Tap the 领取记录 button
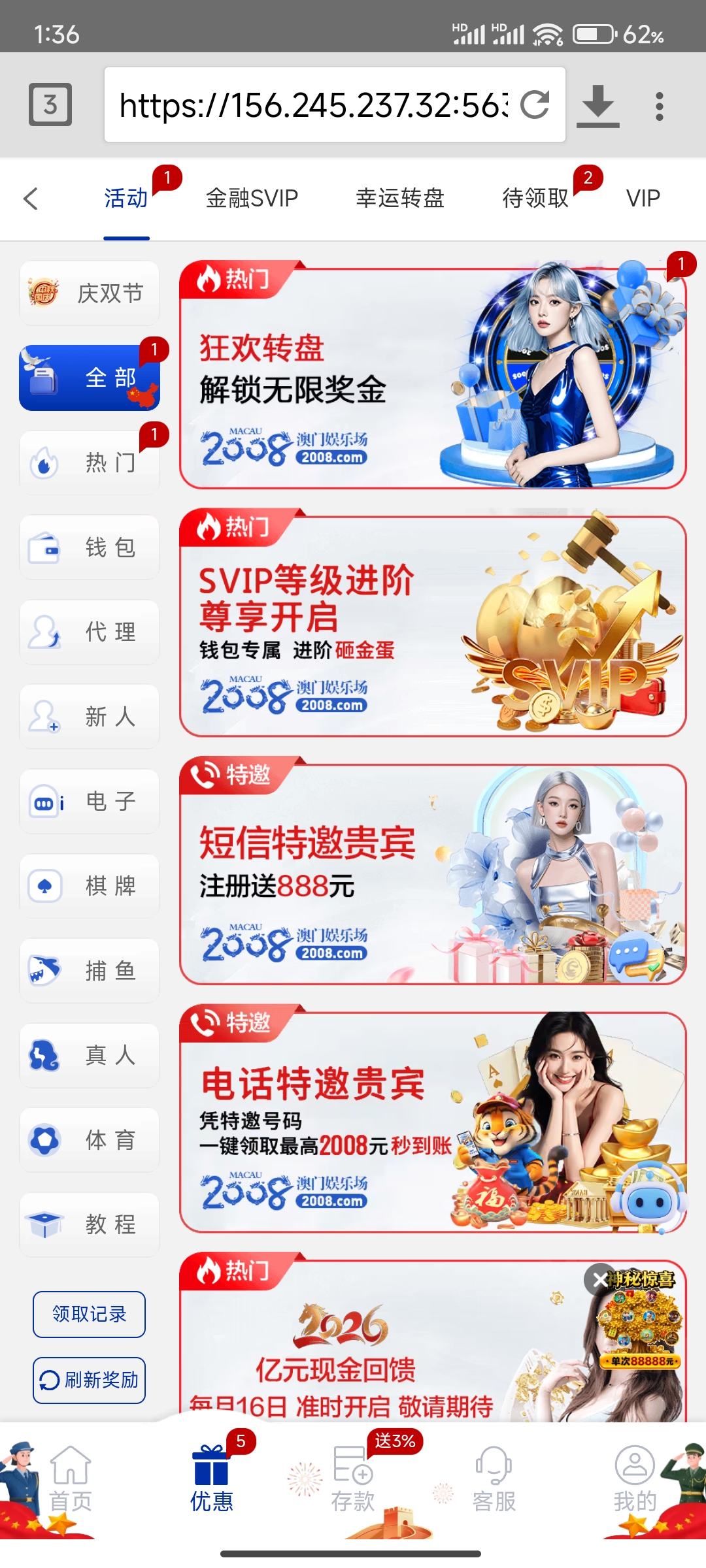 click(x=90, y=1315)
